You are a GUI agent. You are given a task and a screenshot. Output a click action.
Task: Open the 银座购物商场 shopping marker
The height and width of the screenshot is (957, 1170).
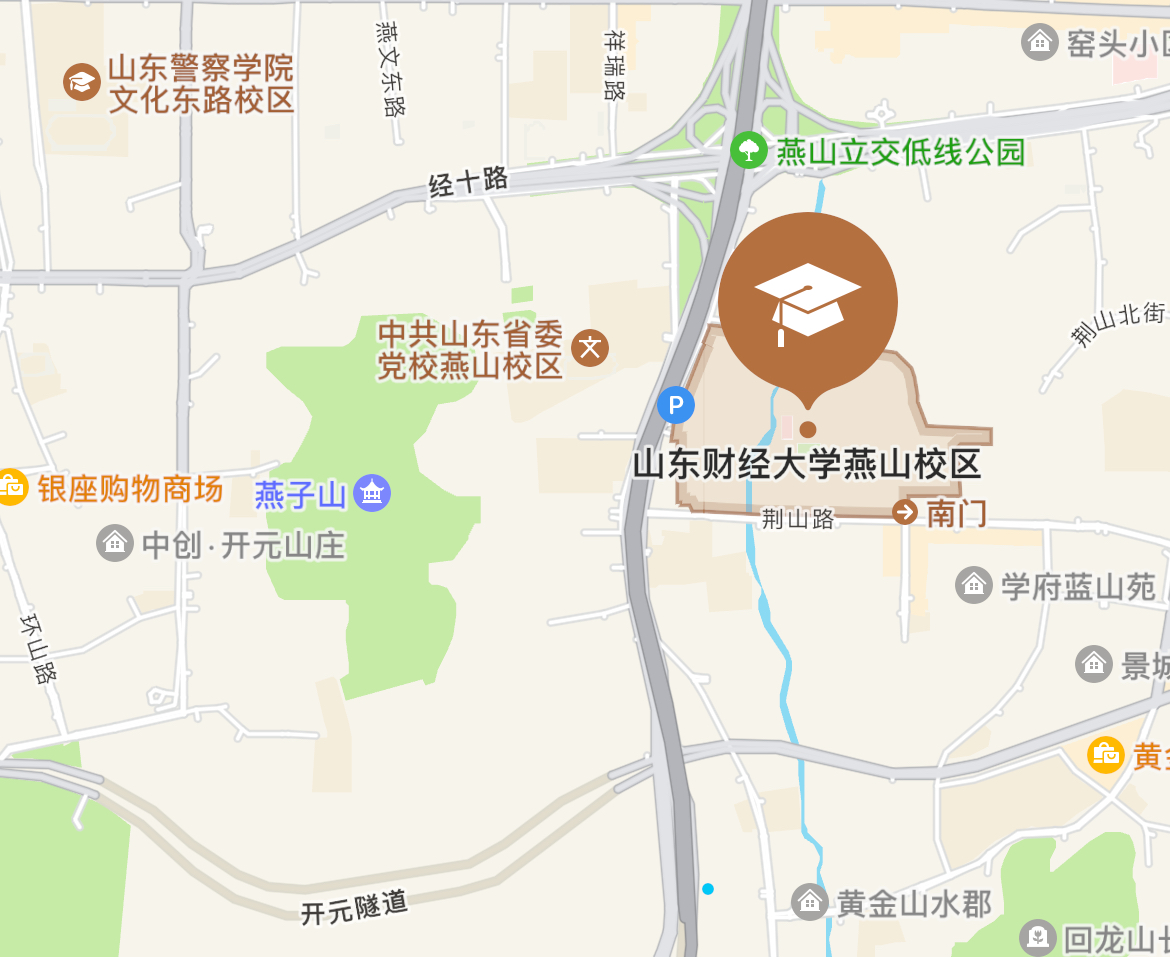click(x=12, y=487)
